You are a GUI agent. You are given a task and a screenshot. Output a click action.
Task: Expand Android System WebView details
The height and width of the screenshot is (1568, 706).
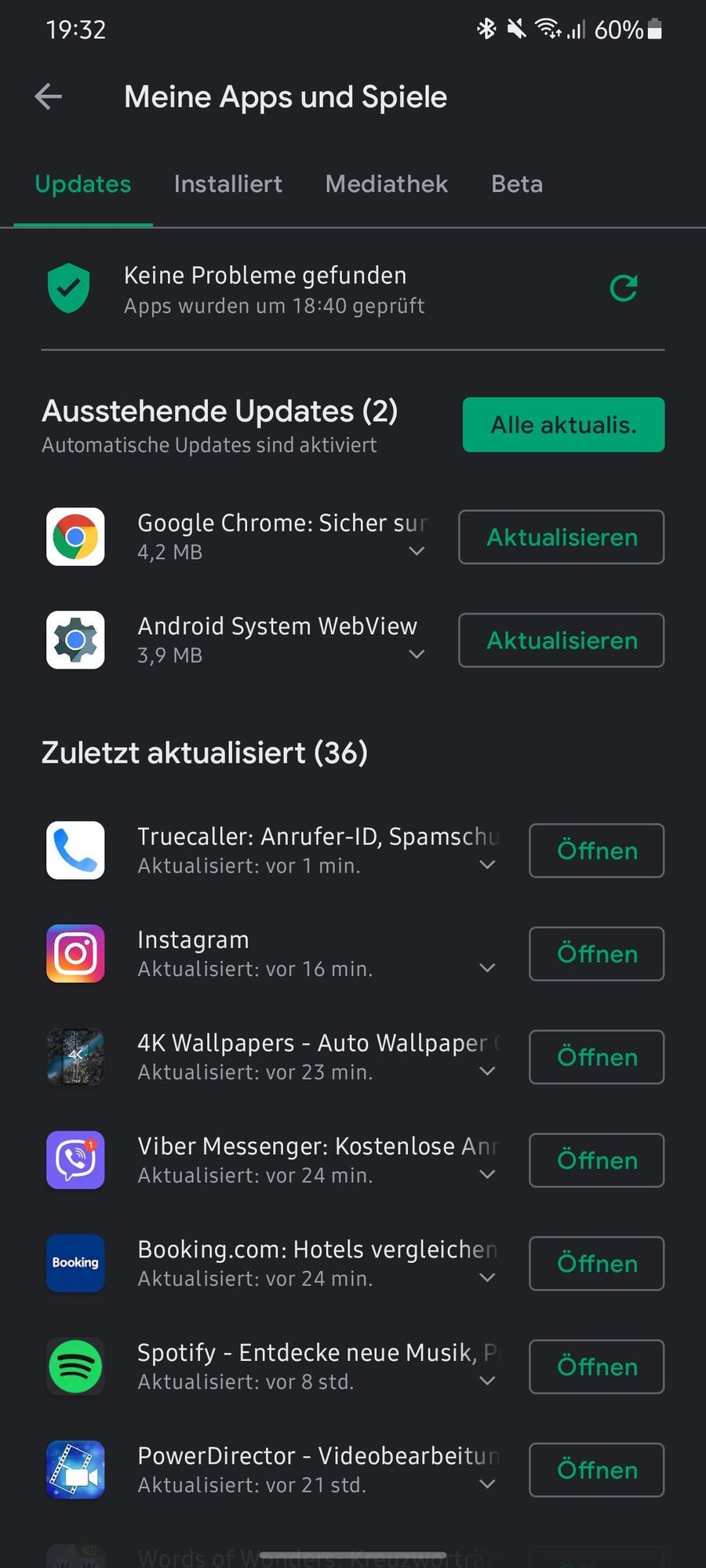(417, 655)
